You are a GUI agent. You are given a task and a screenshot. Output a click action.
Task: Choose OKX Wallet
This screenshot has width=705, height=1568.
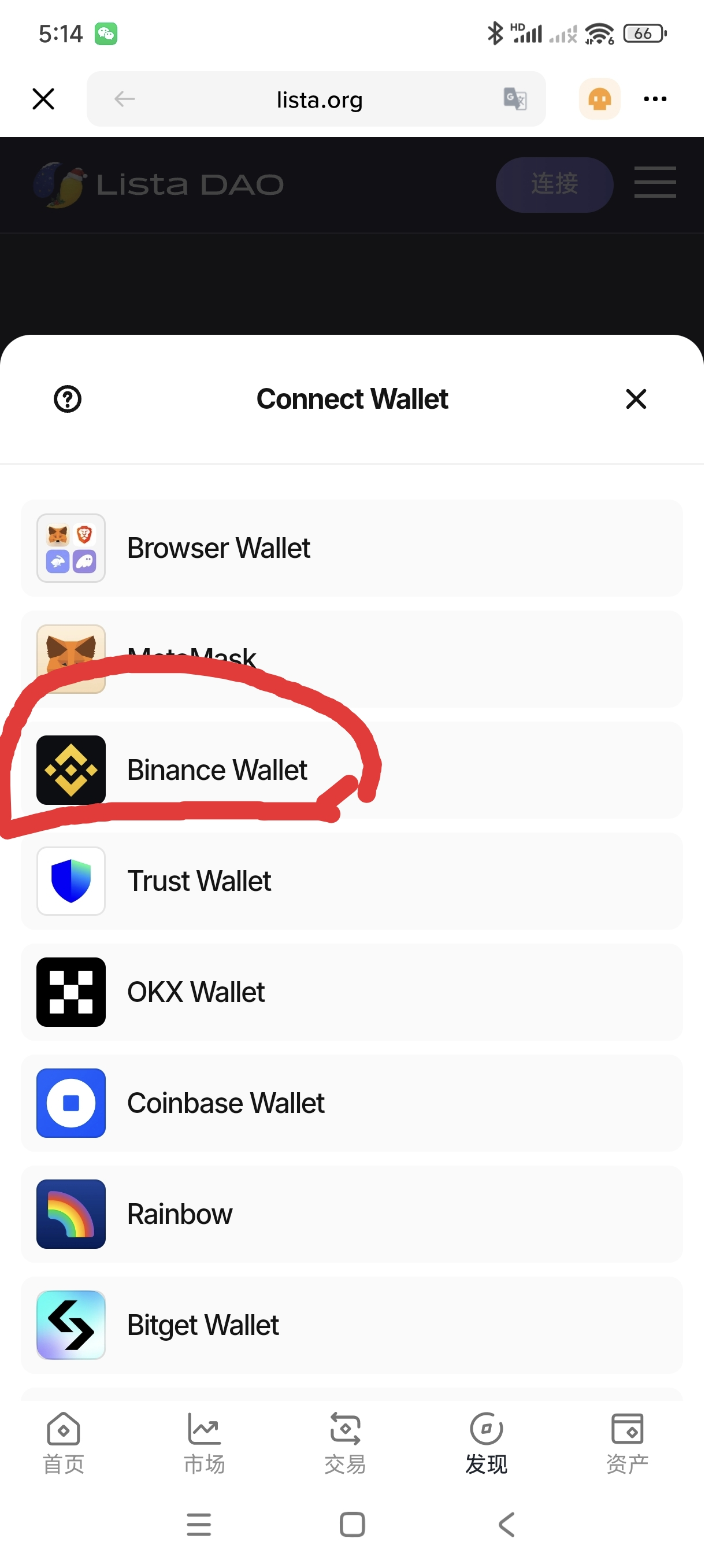(x=351, y=992)
